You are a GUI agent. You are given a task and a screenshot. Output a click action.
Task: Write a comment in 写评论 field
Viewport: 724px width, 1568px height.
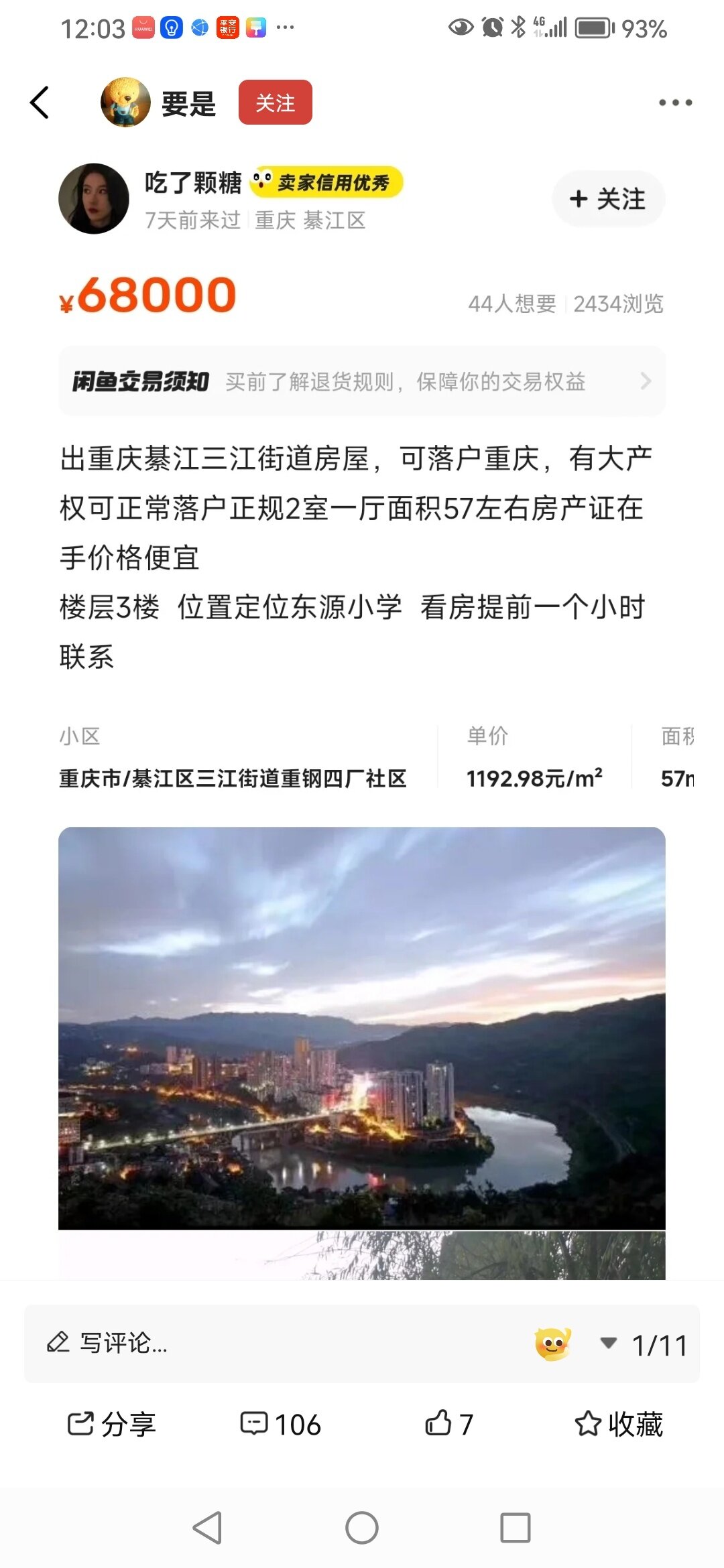point(268,1344)
